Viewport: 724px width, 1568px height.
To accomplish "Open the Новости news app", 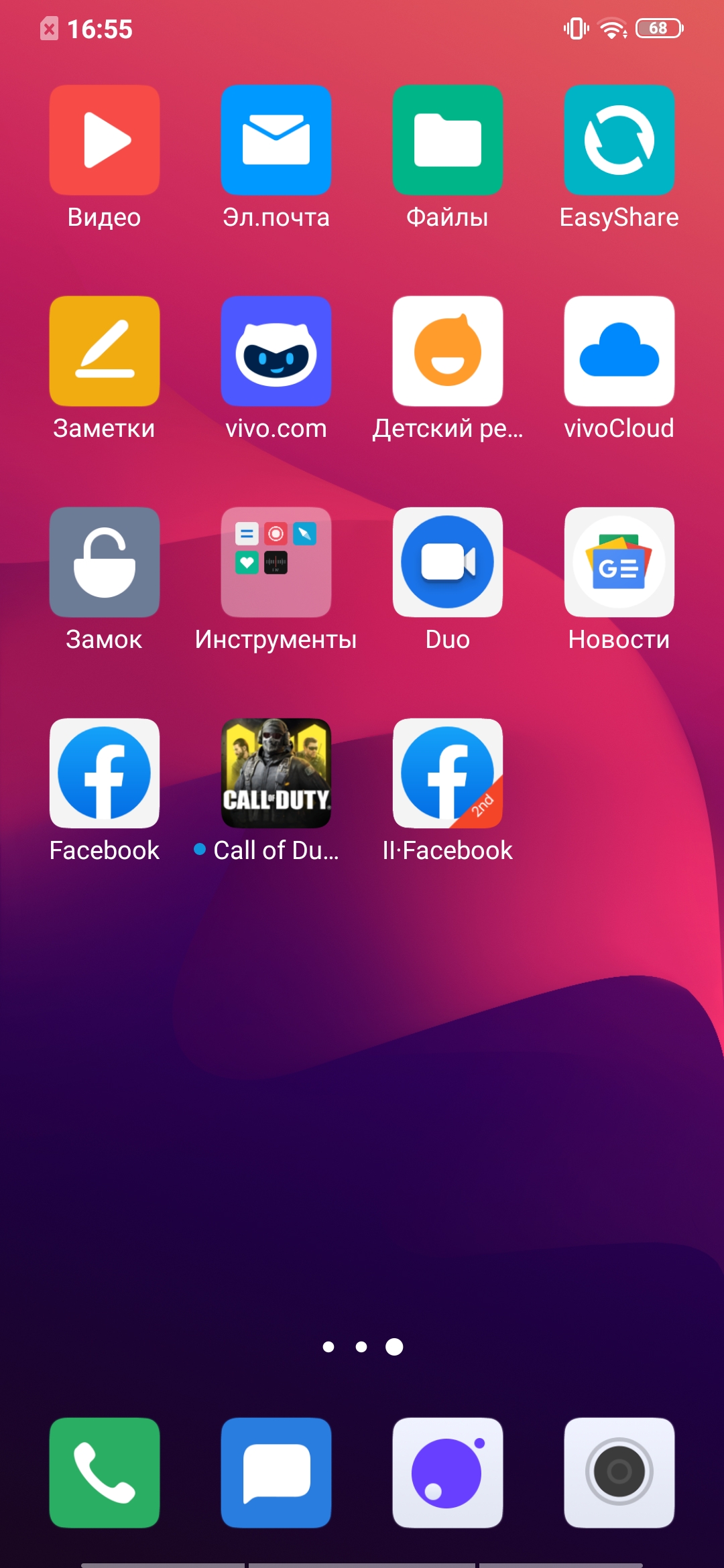I will (619, 562).
